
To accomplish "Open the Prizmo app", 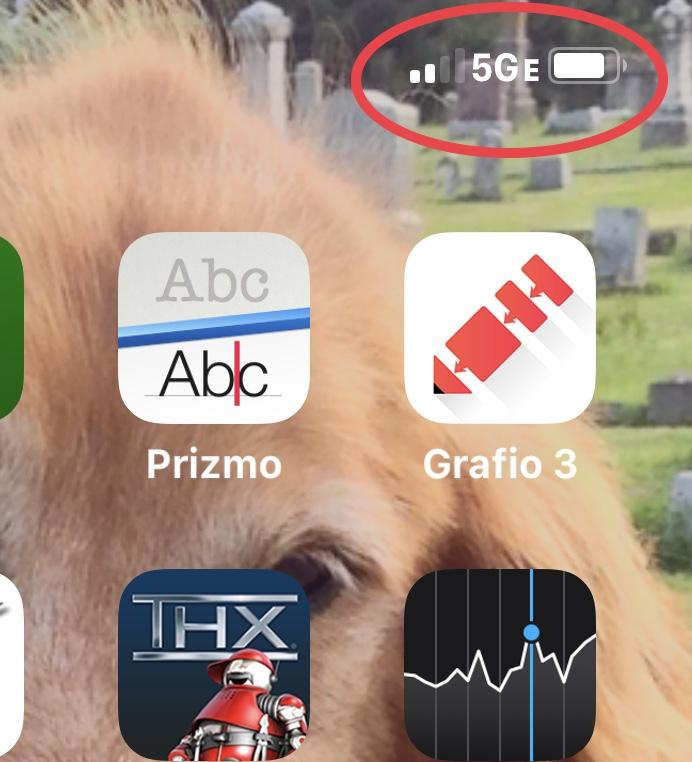I will [214, 328].
